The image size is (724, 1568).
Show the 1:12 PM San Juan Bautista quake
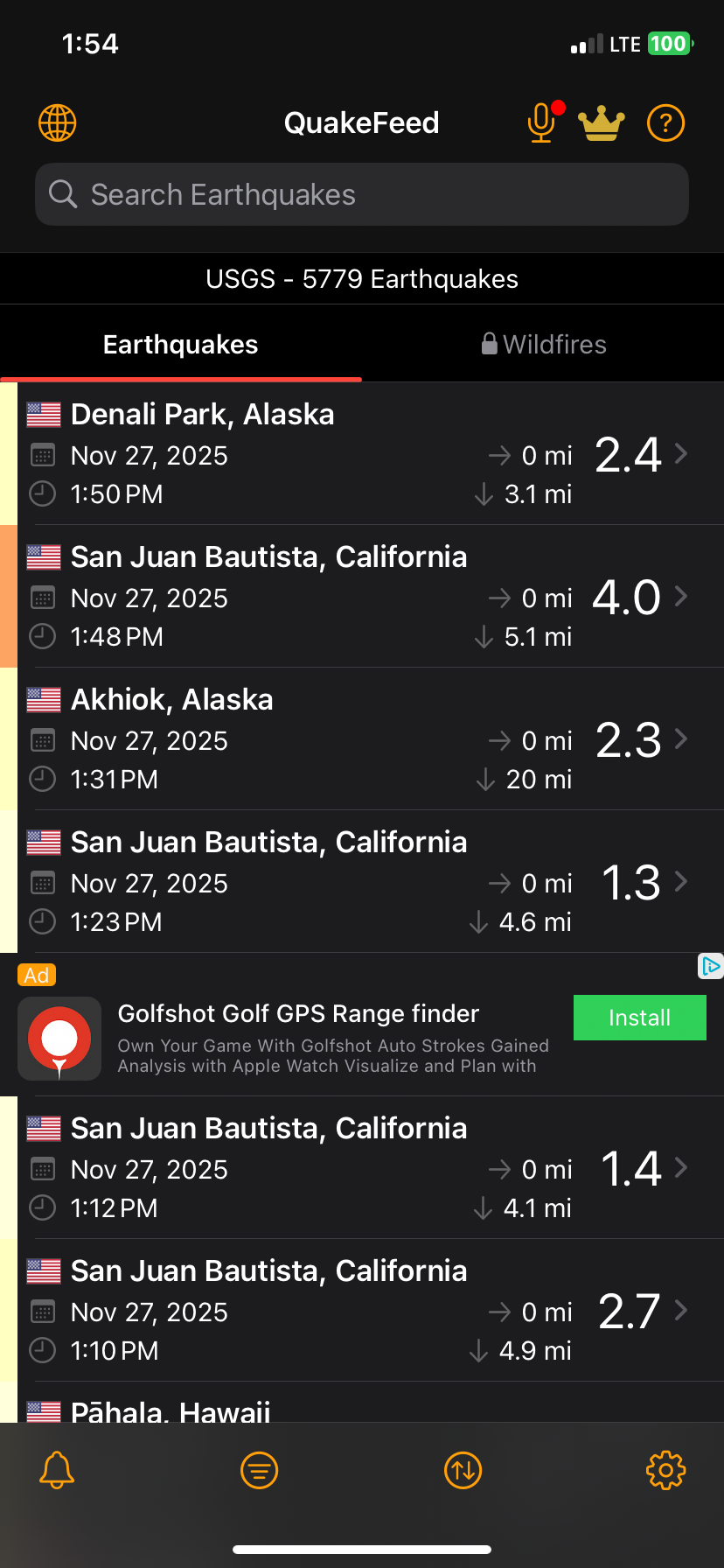(362, 1168)
